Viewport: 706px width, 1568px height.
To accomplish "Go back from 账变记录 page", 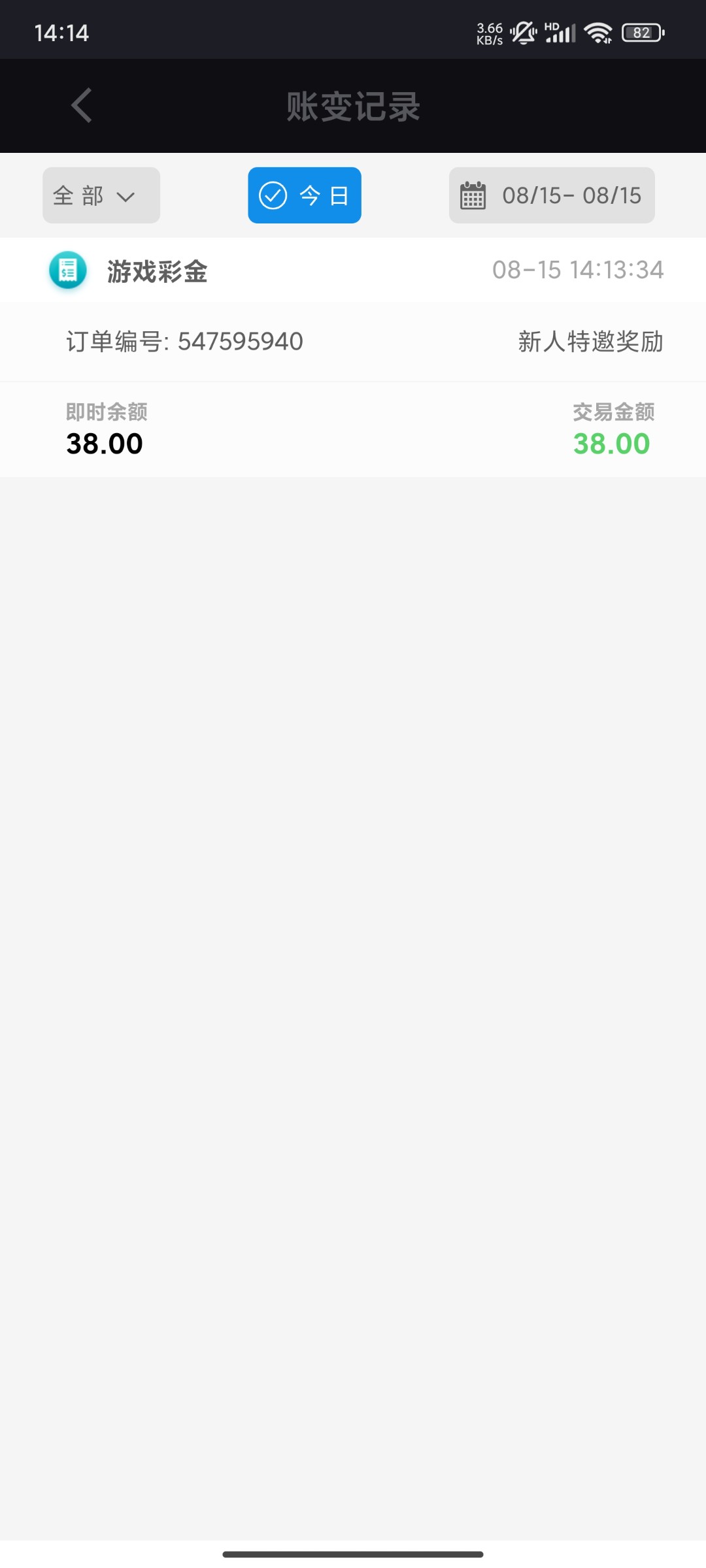I will pyautogui.click(x=82, y=106).
